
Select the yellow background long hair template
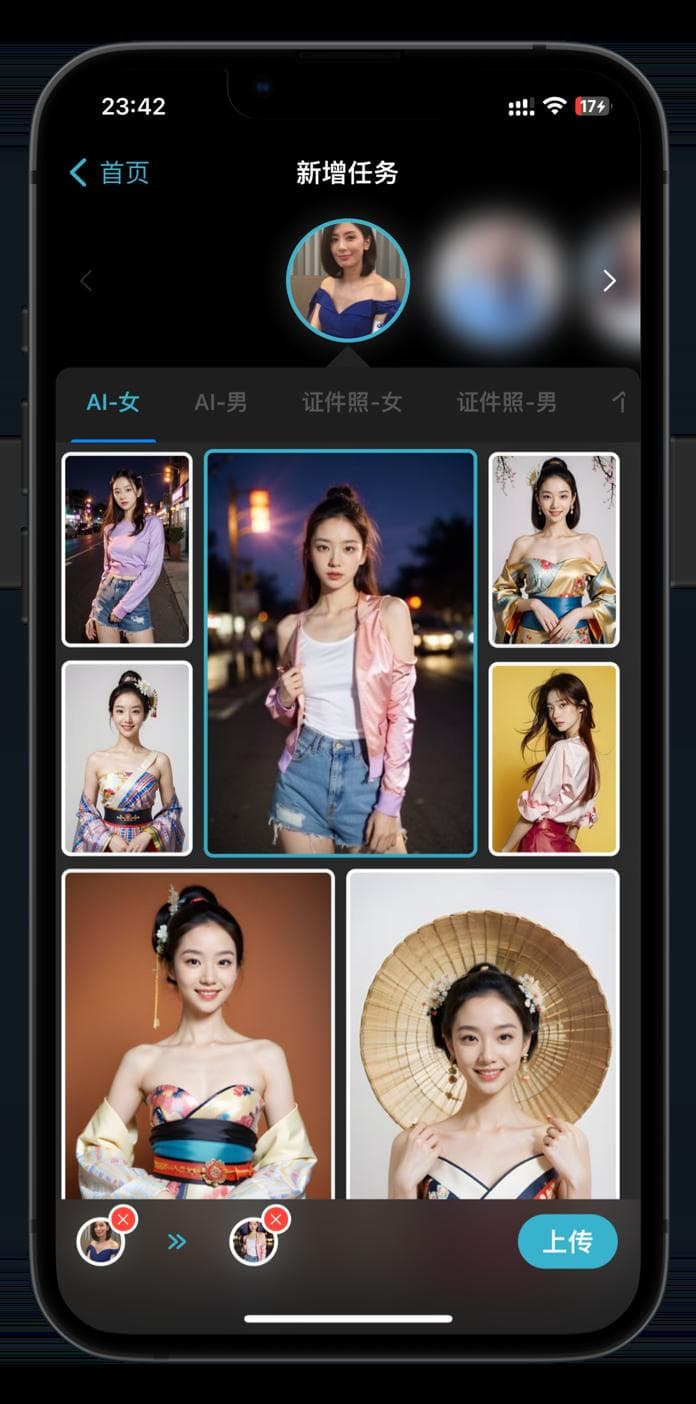(x=553, y=758)
